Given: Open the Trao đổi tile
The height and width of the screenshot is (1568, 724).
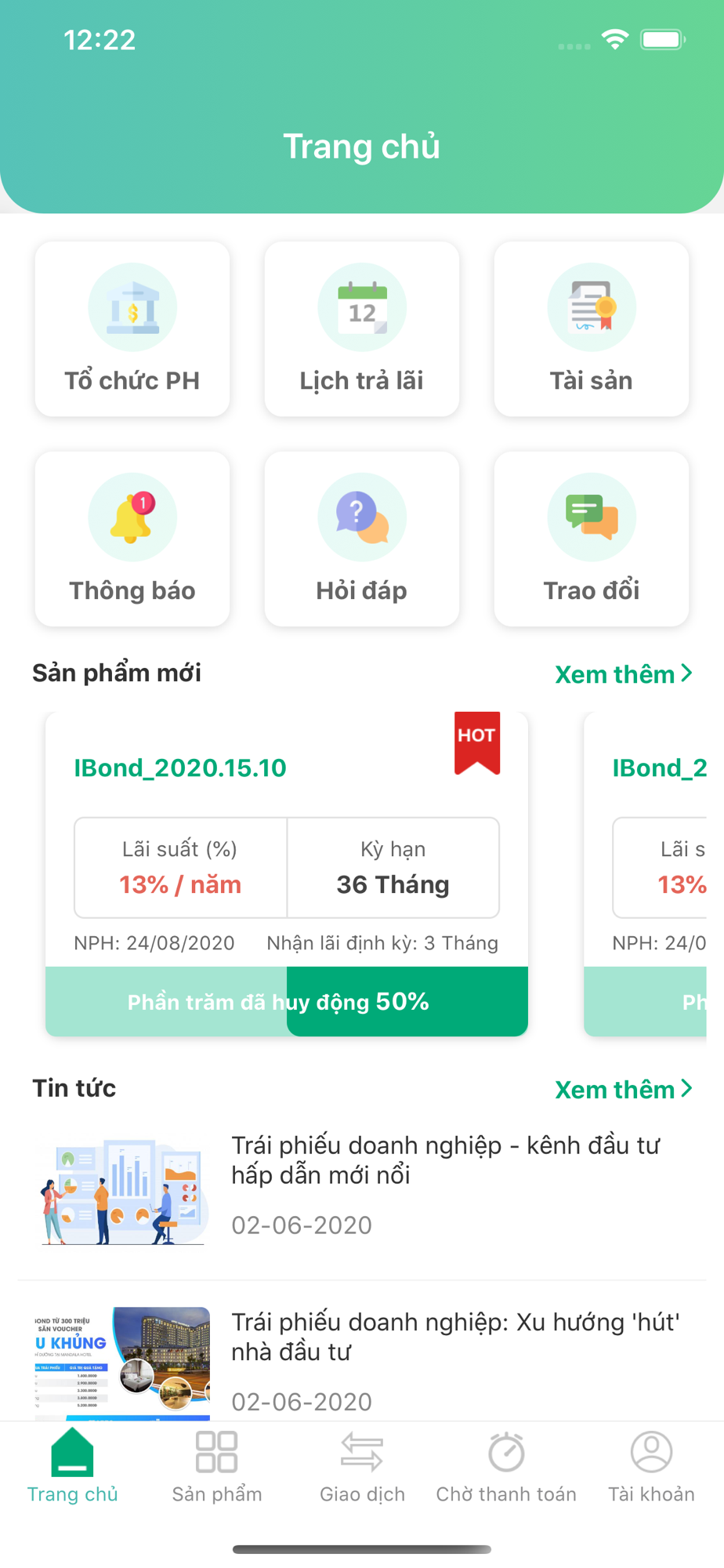Looking at the screenshot, I should (x=592, y=539).
